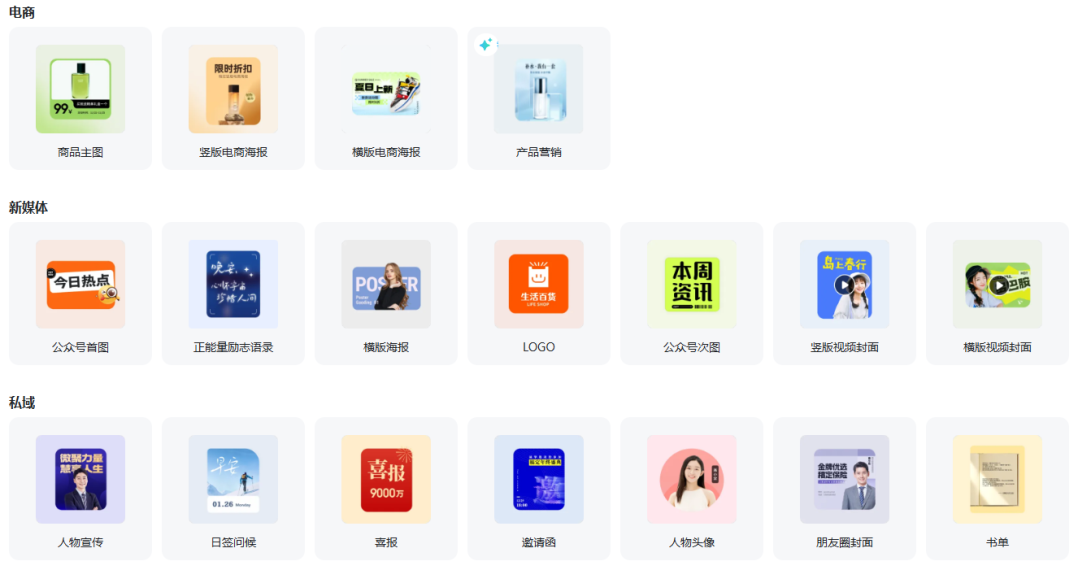The width and height of the screenshot is (1078, 570).
Task: Open the 公众号首图 template
Action: pos(80,293)
